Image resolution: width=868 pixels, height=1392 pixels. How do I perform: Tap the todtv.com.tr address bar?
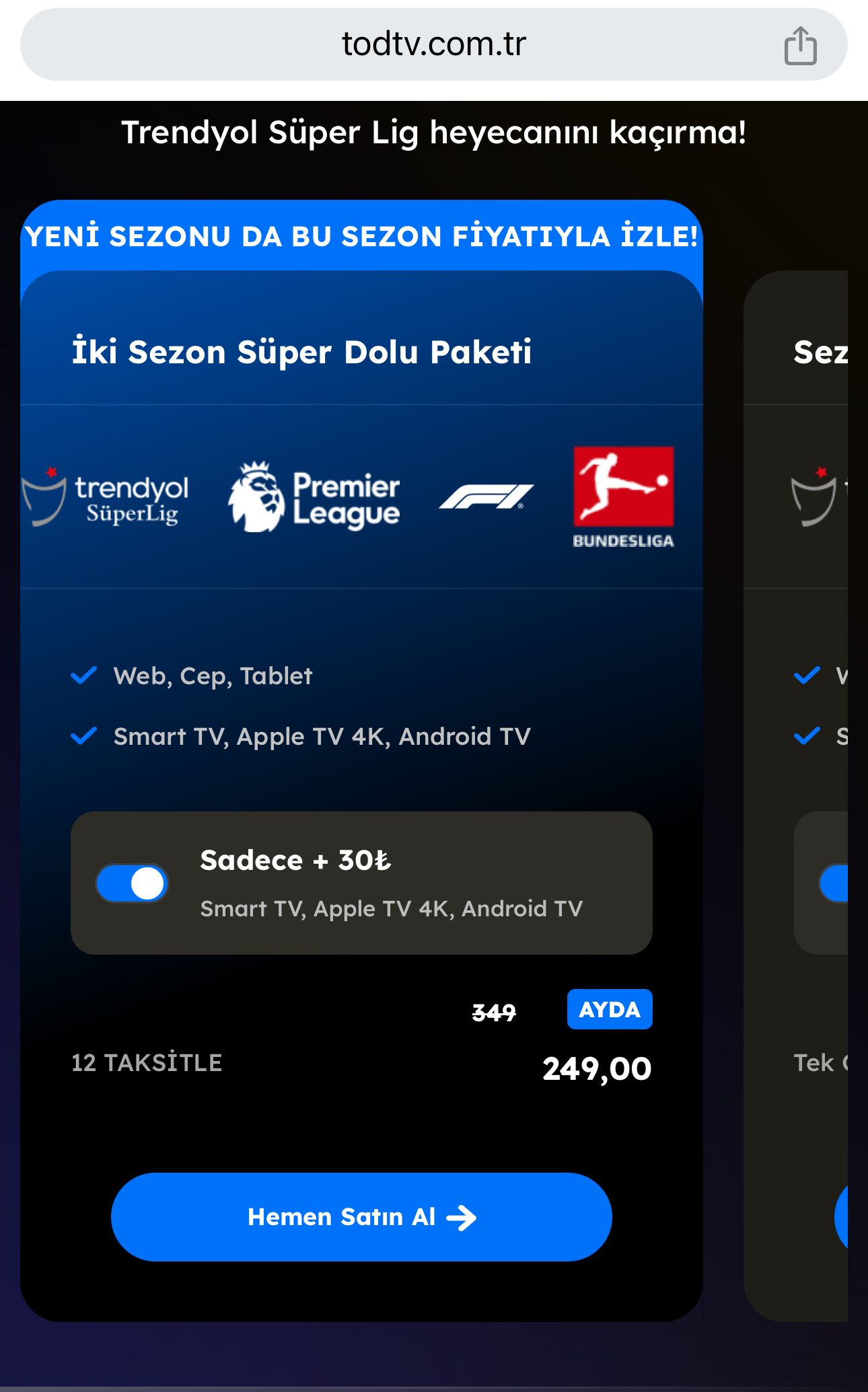433,44
